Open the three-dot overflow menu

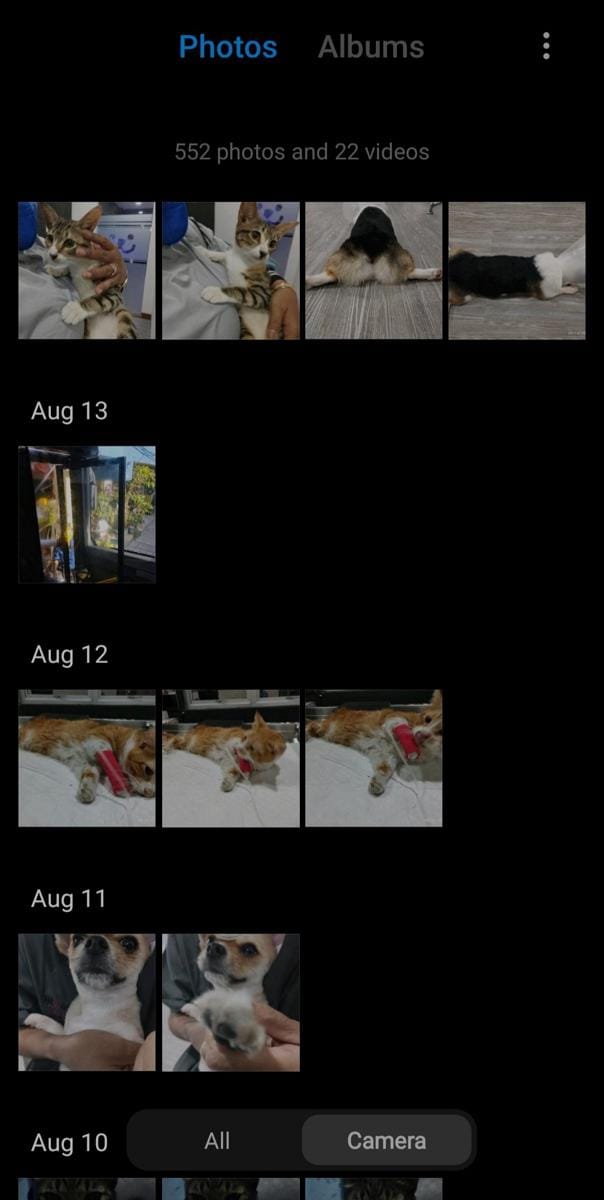point(546,46)
